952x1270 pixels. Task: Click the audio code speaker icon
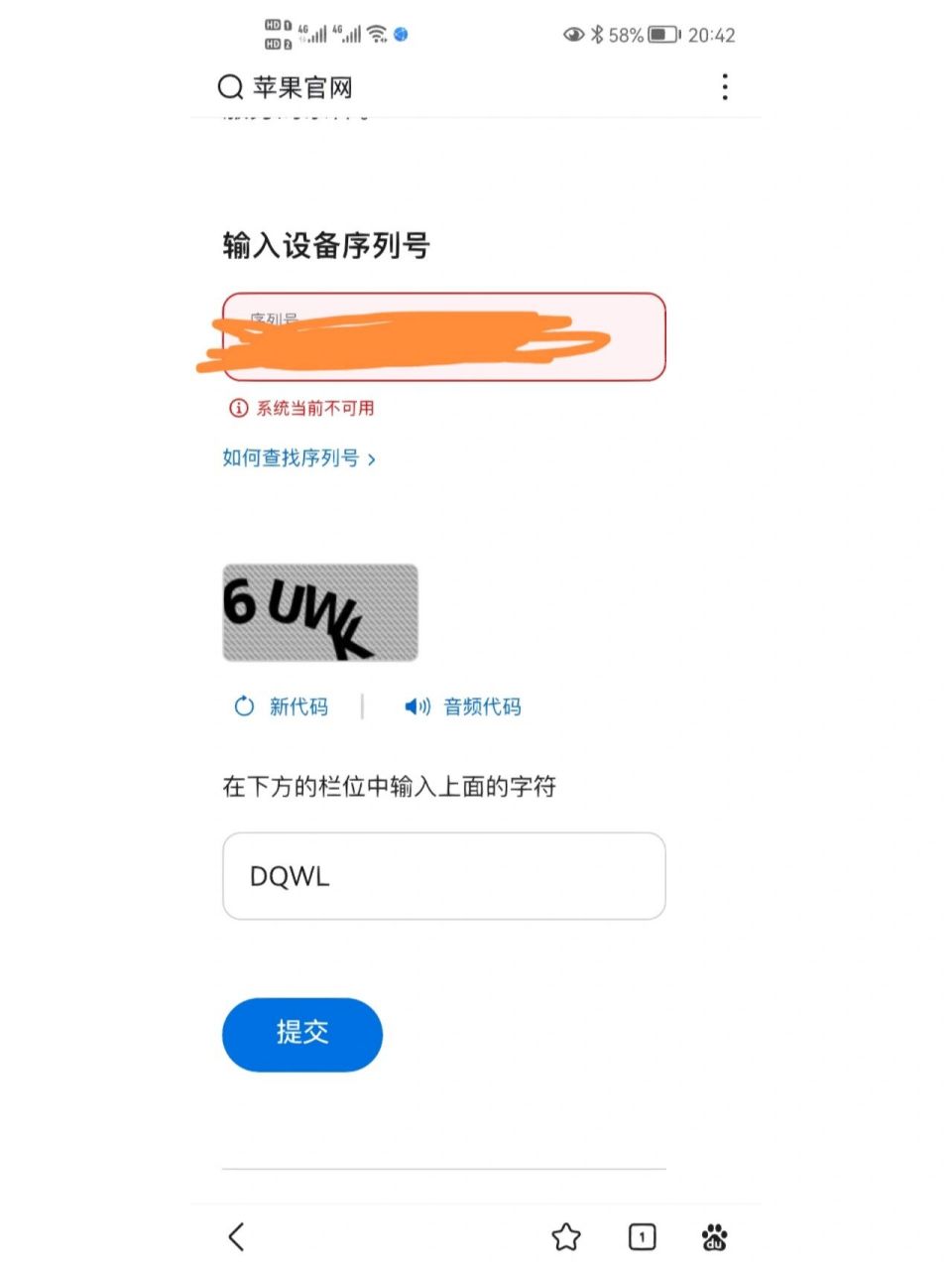pos(416,706)
